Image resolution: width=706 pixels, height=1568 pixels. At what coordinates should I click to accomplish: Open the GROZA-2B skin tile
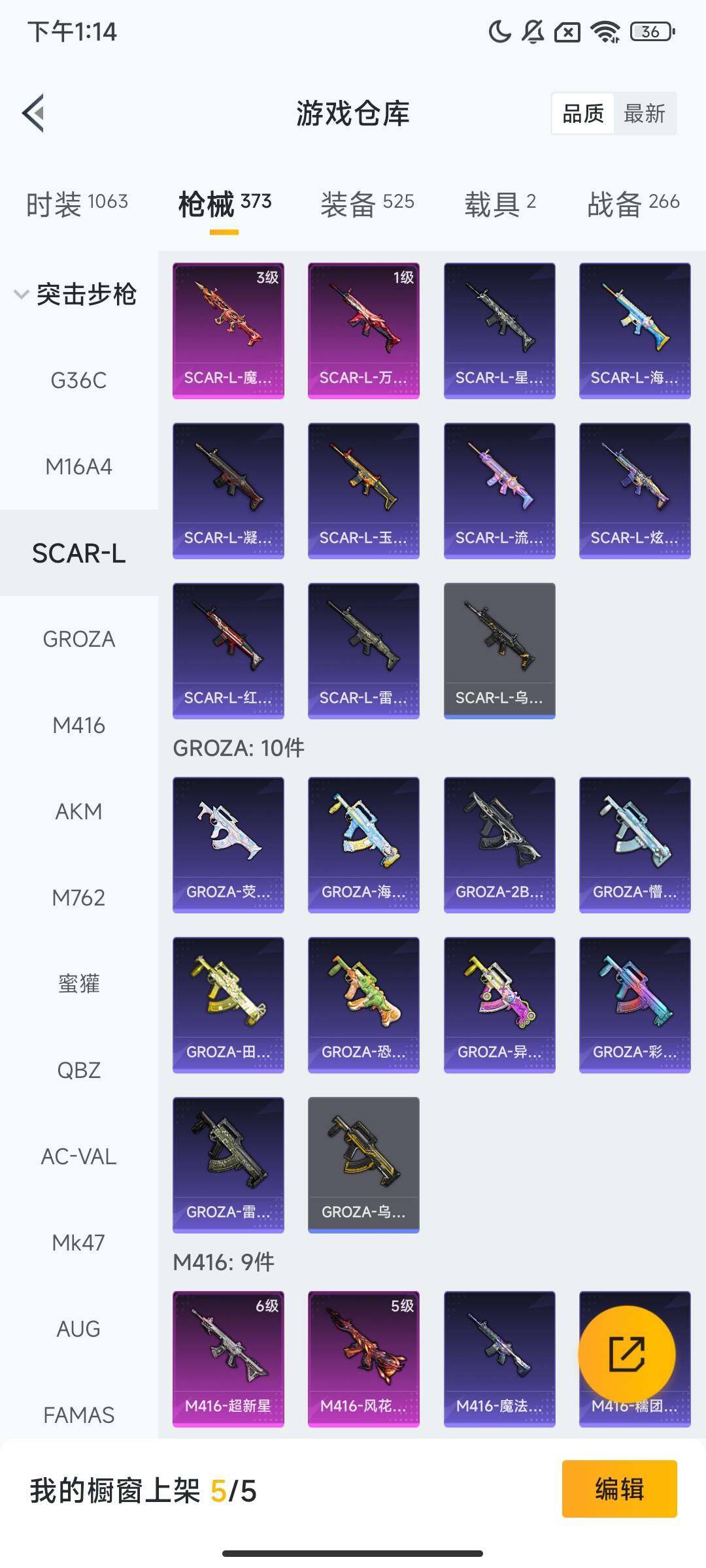(x=499, y=844)
